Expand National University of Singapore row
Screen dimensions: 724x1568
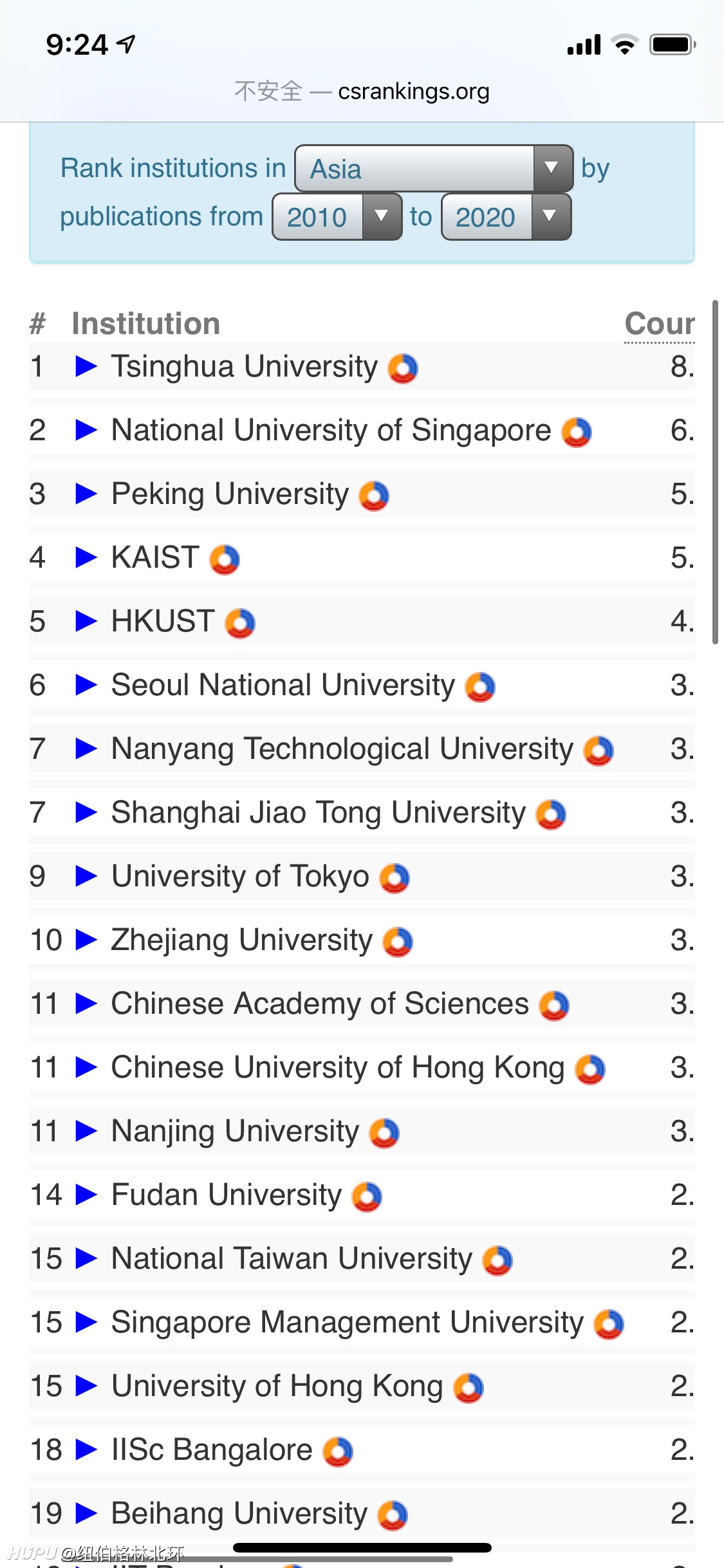pos(86,430)
